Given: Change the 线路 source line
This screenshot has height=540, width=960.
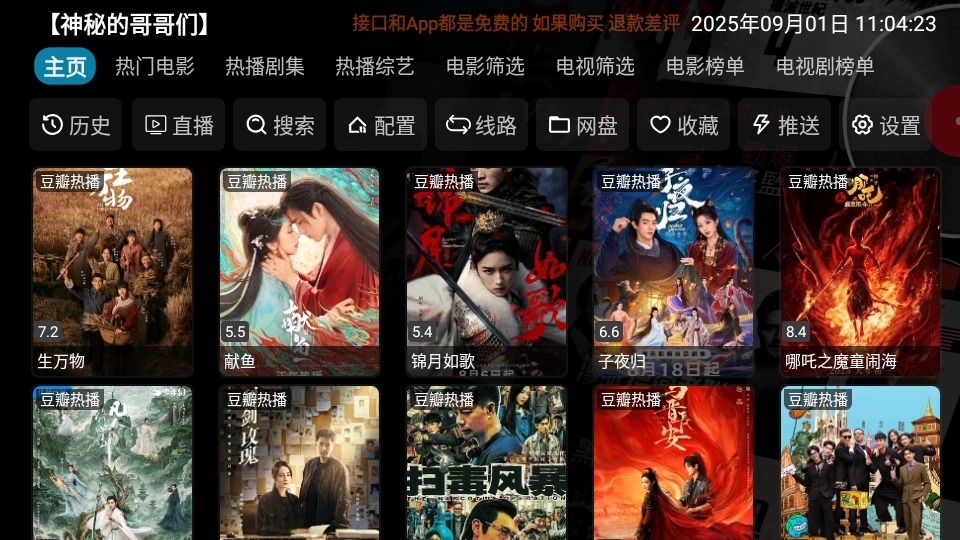Looking at the screenshot, I should tap(482, 125).
